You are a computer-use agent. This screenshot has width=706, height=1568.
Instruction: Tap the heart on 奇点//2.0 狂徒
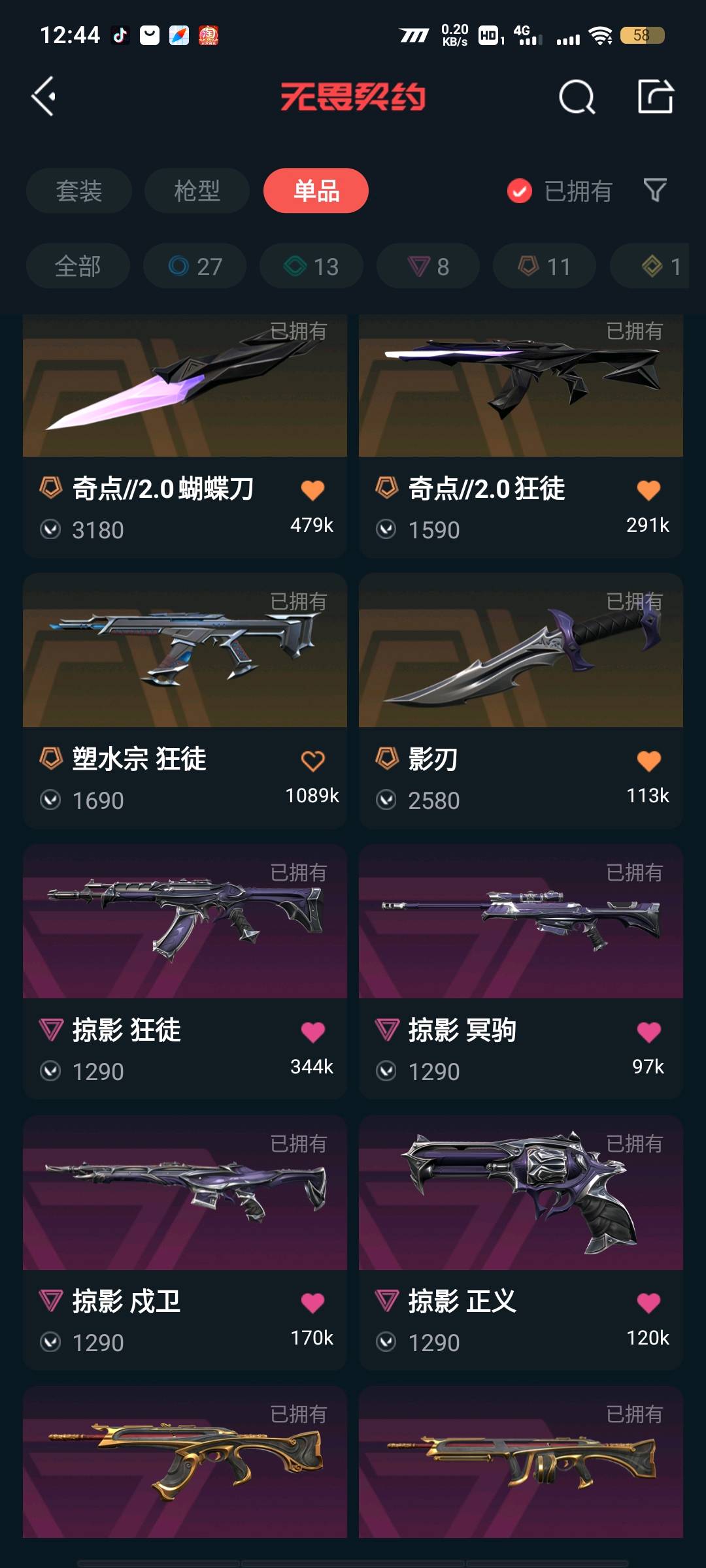click(x=648, y=490)
